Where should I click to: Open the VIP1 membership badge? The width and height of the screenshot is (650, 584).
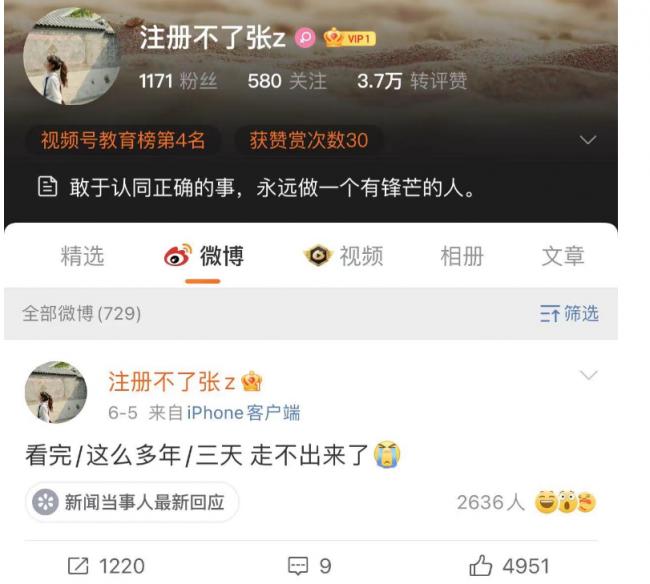349,38
